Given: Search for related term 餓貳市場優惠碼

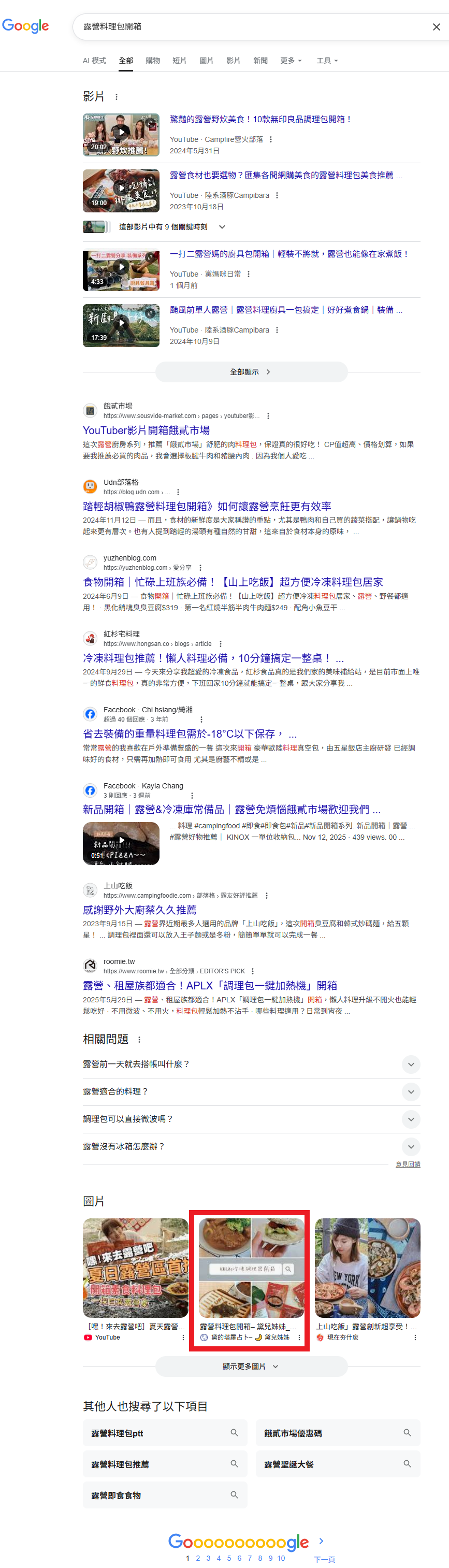Looking at the screenshot, I should pyautogui.click(x=337, y=1433).
